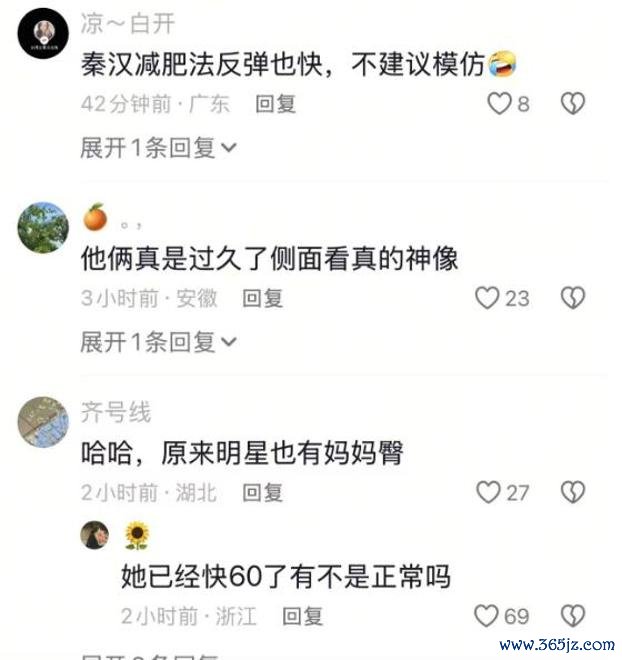
Task: Expand 1 reply under the 安徽 comment
Action: pyautogui.click(x=158, y=342)
